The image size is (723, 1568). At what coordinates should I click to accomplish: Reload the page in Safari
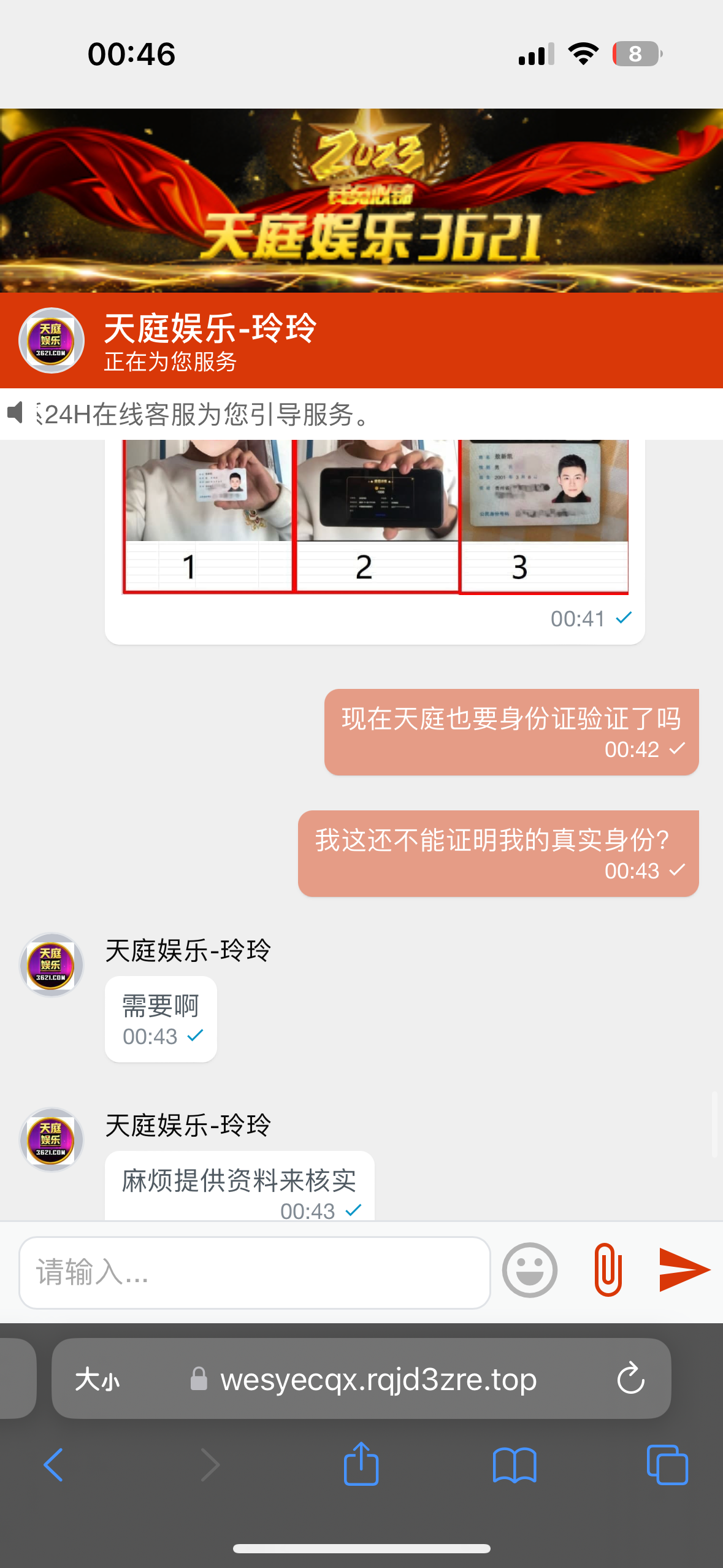(x=630, y=1380)
